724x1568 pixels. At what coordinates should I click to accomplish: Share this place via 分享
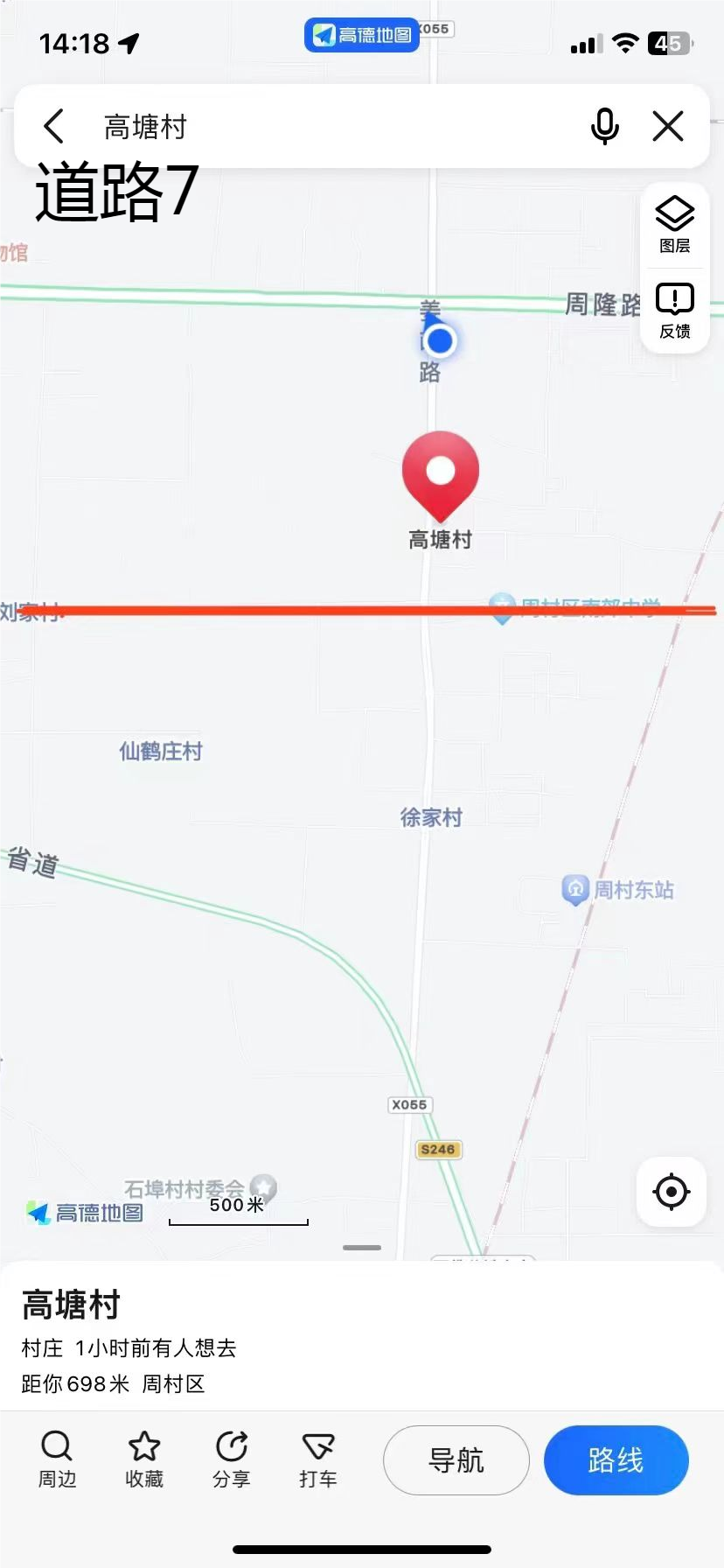click(232, 1459)
